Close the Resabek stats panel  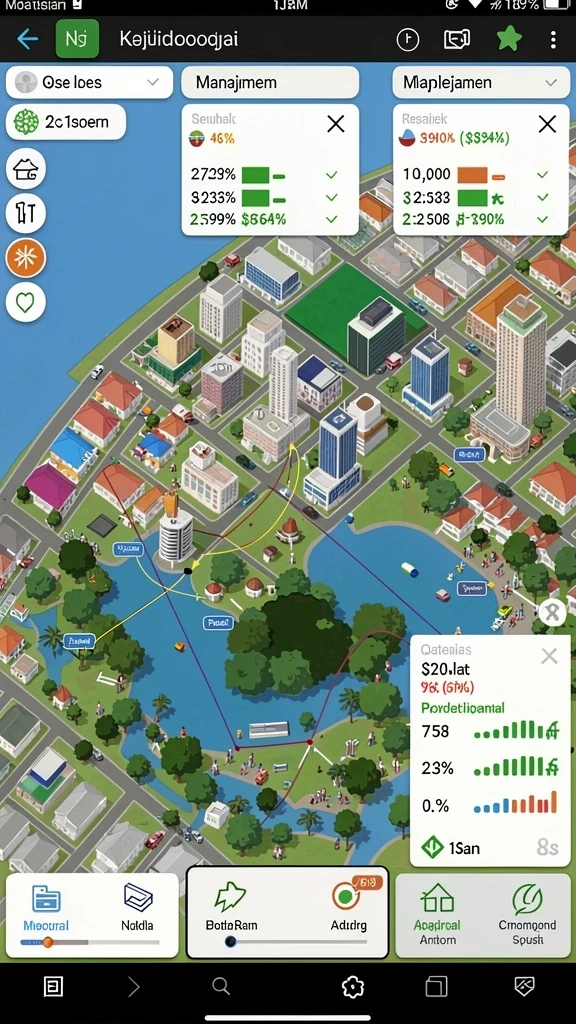[547, 123]
